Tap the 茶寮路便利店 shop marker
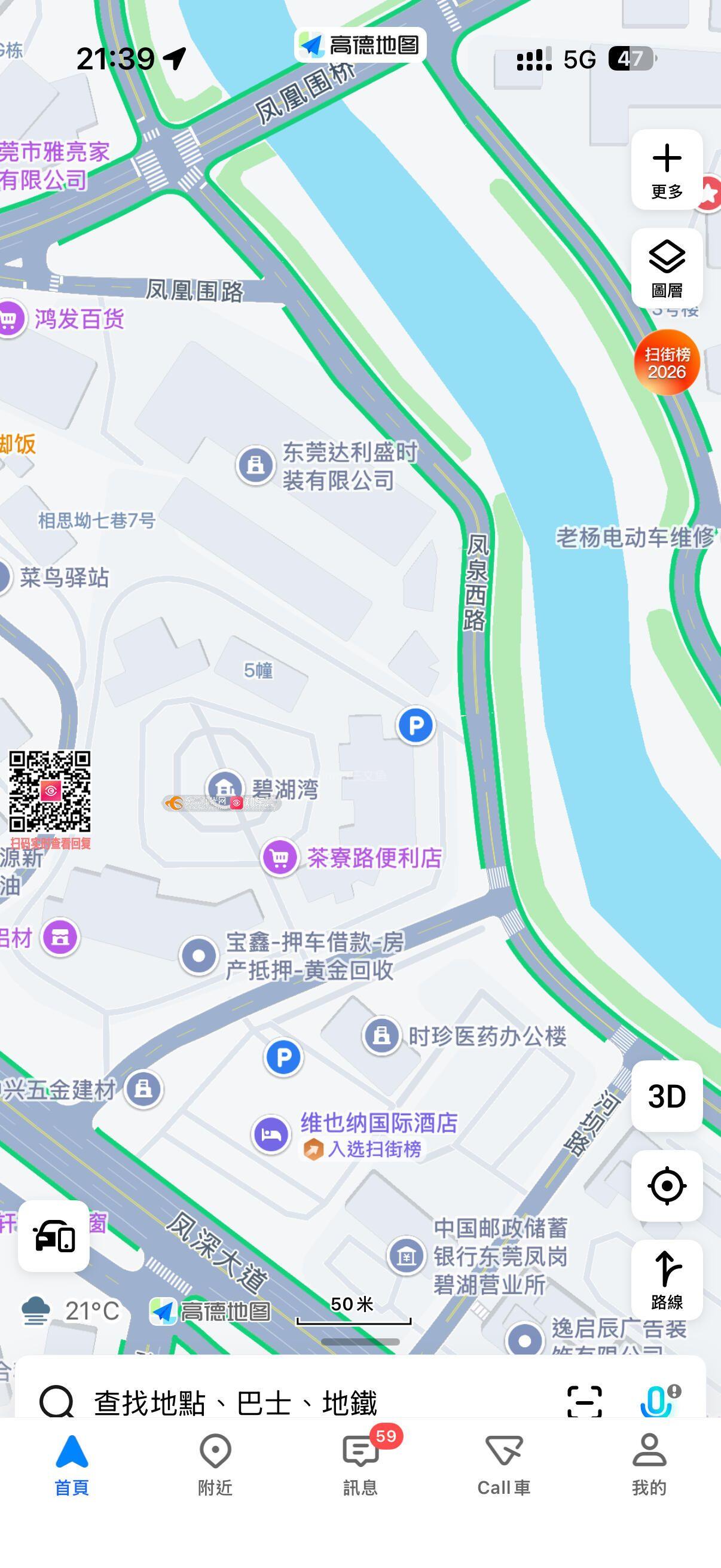The height and width of the screenshot is (1568, 721). [280, 857]
